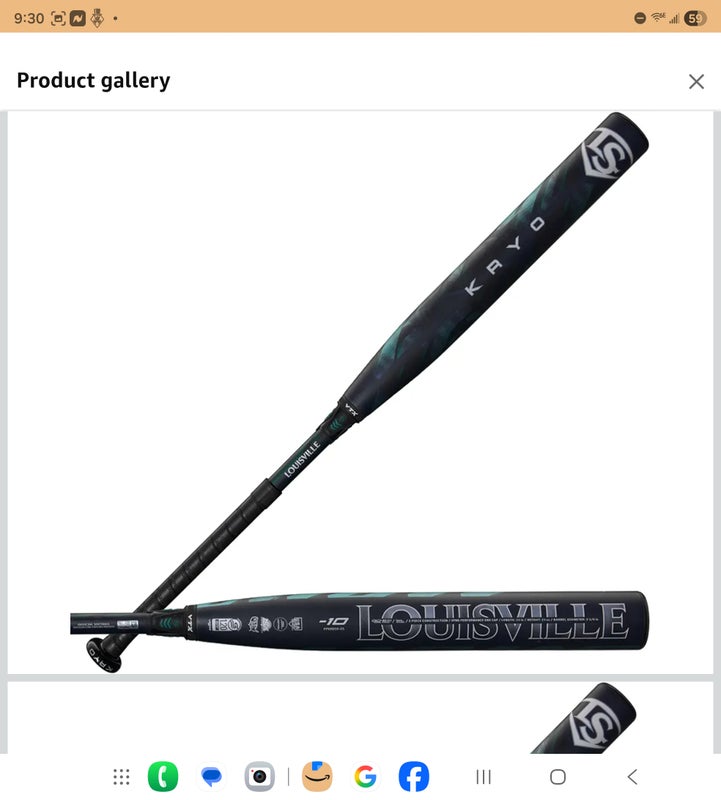The height and width of the screenshot is (800, 721).
Task: Open the Messages app
Action: (211, 777)
